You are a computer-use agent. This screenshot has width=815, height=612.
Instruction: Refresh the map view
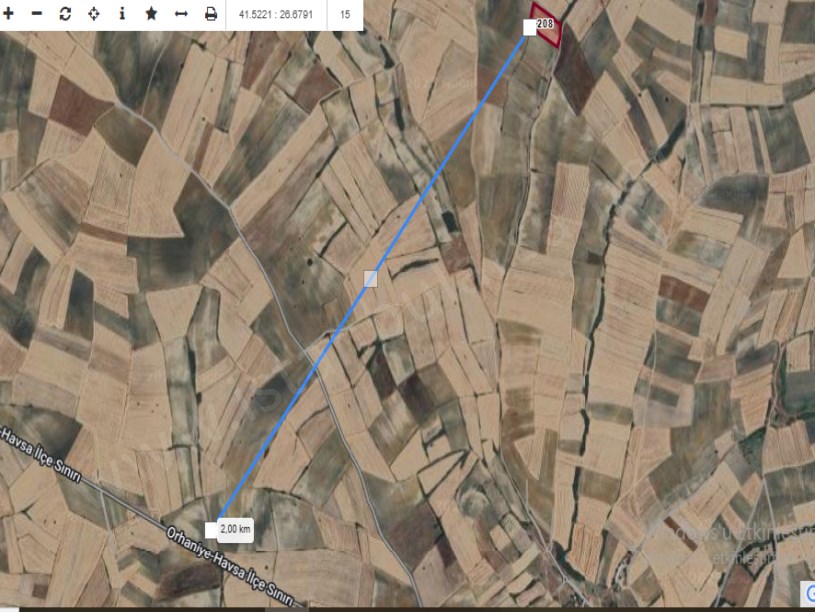pos(65,14)
